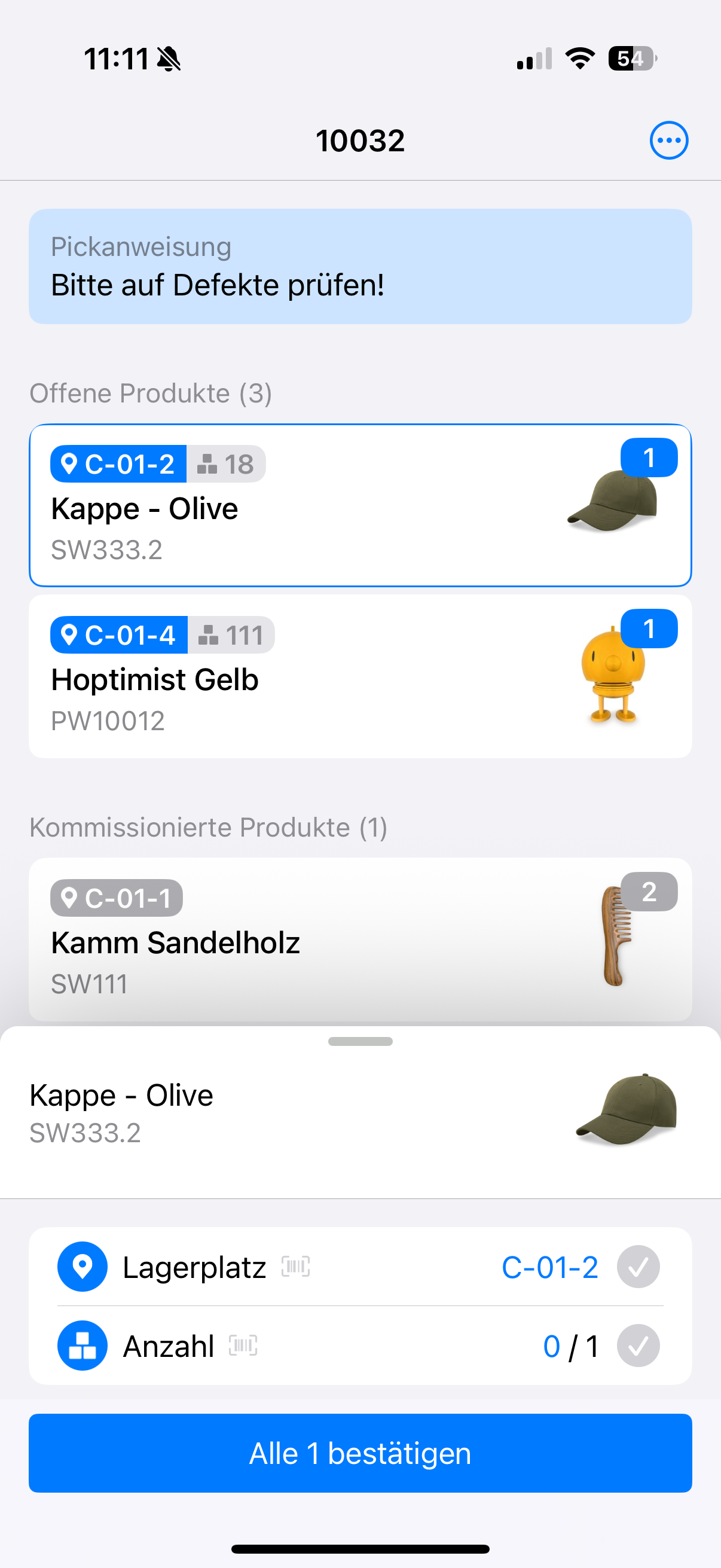Viewport: 721px width, 1568px height.
Task: Tap the blue Lagerplatz value C-01-2
Action: (x=549, y=1267)
